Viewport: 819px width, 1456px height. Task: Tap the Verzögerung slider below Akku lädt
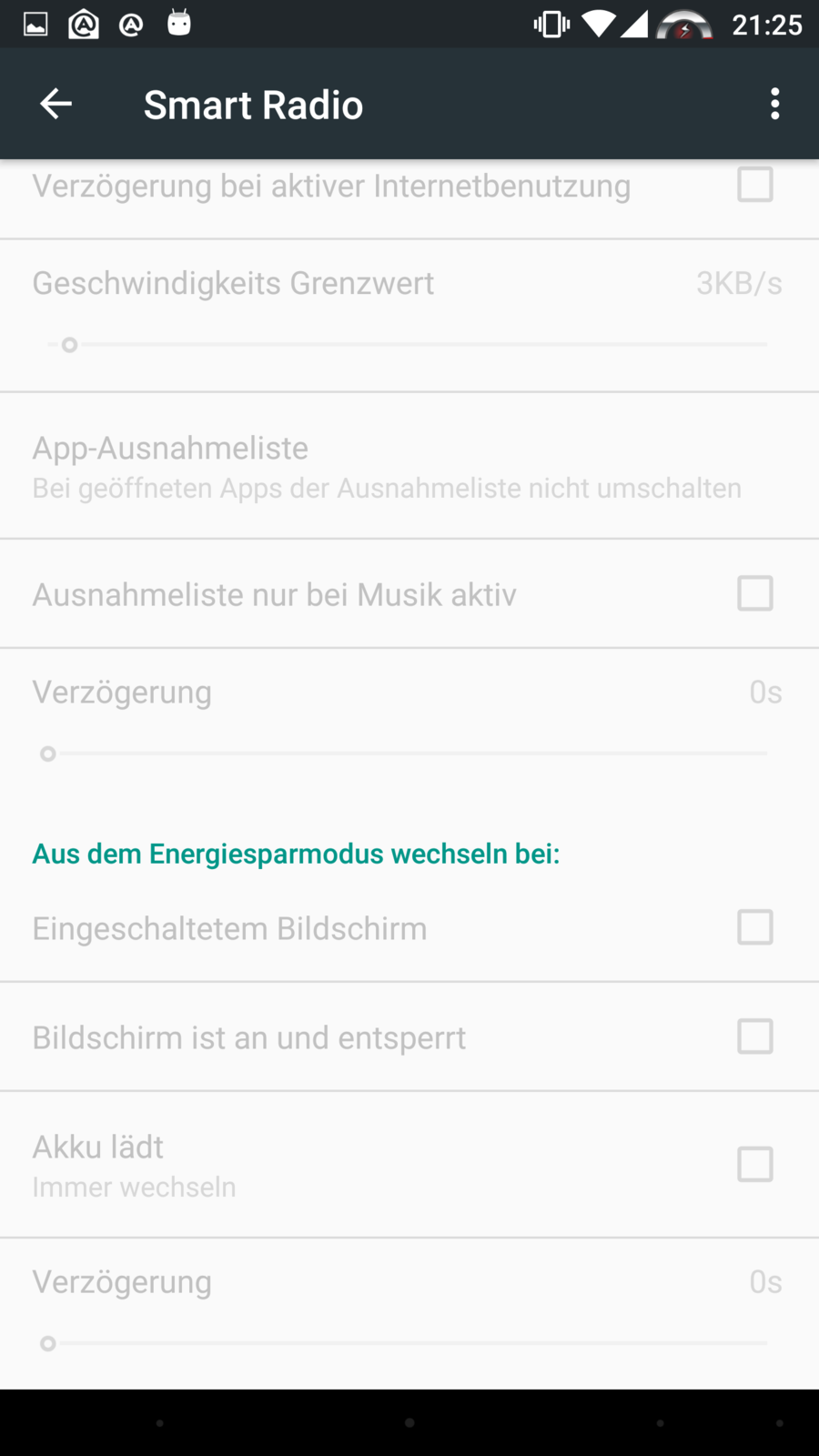tap(408, 1343)
